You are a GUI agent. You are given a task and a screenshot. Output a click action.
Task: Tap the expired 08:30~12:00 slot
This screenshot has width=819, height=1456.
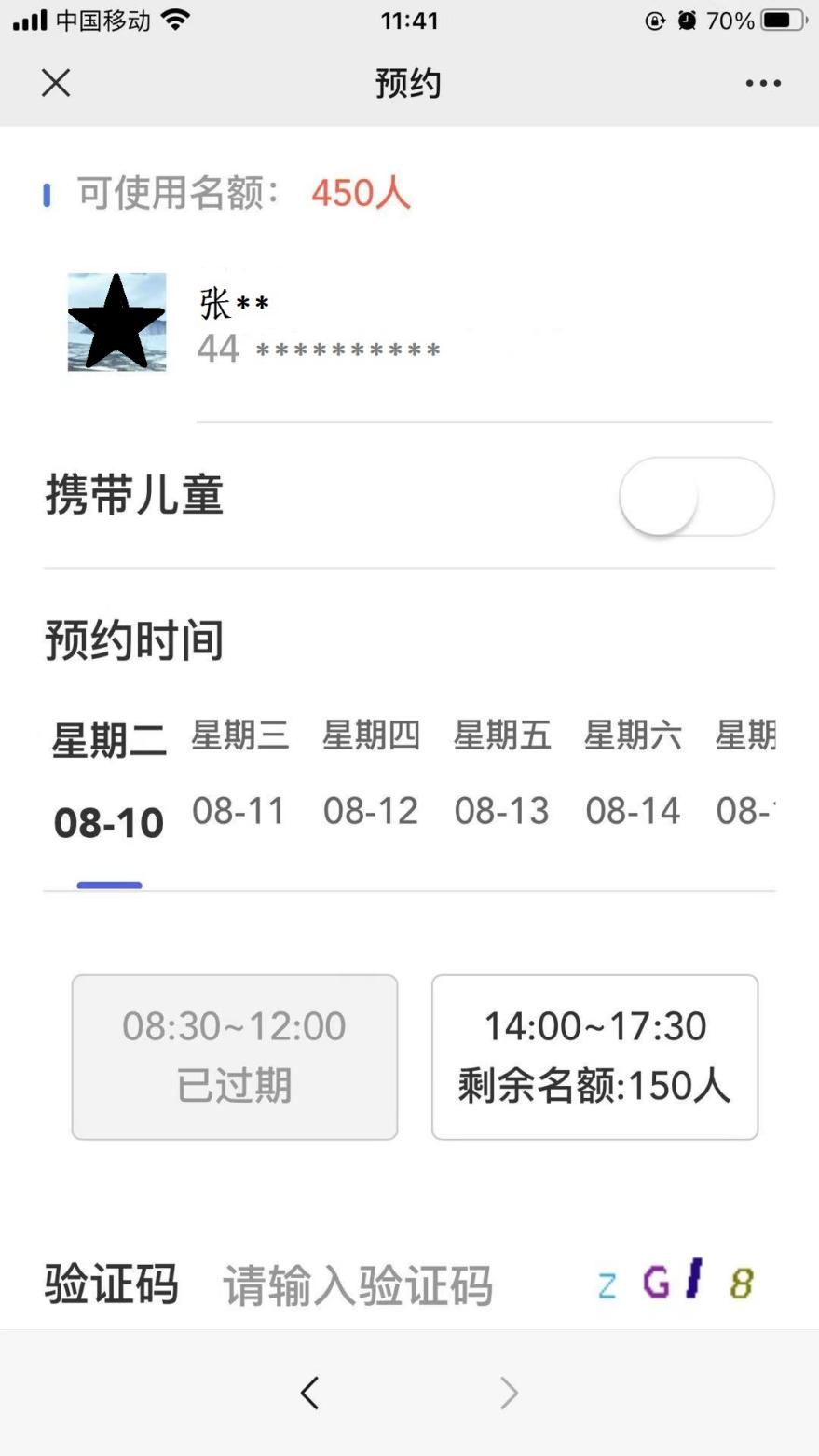coord(234,1056)
